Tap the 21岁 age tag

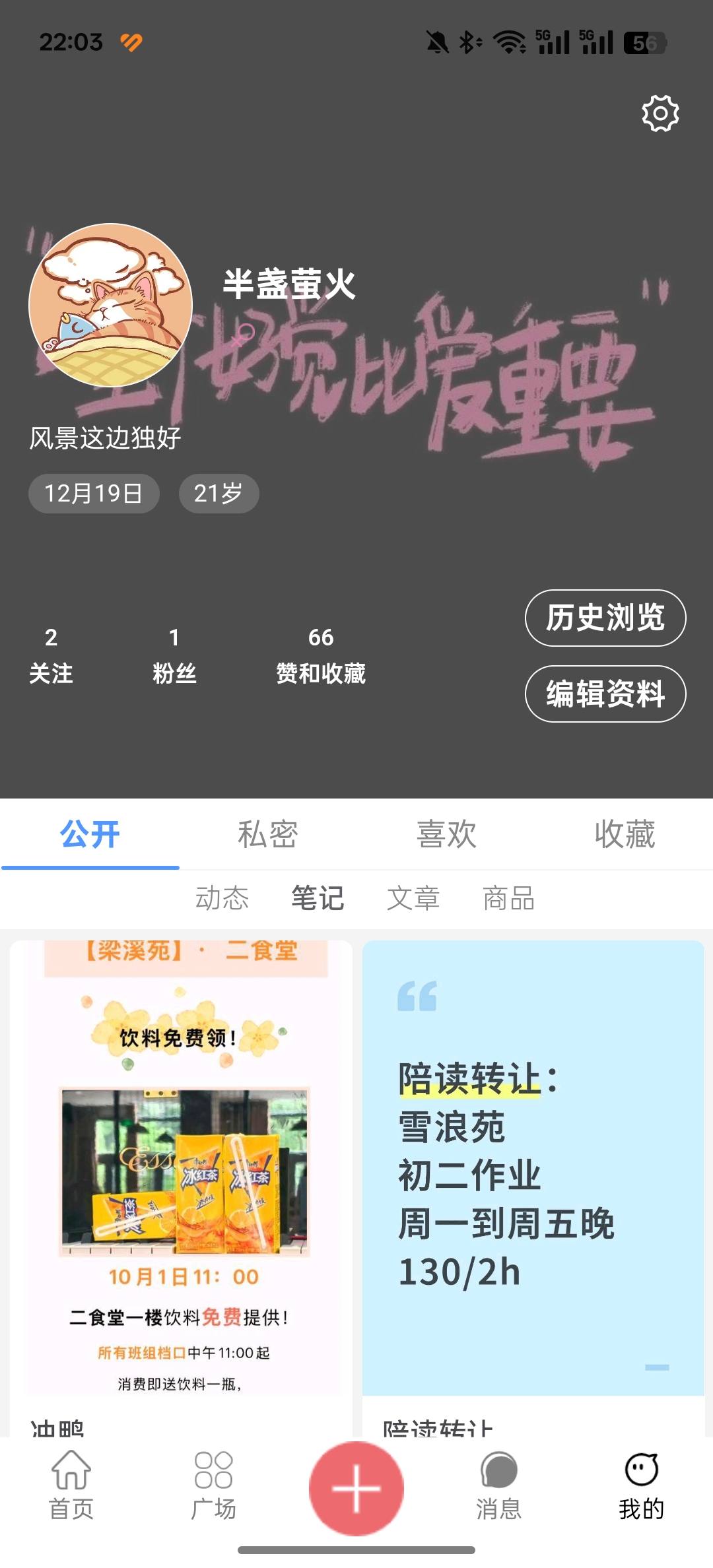(x=219, y=493)
